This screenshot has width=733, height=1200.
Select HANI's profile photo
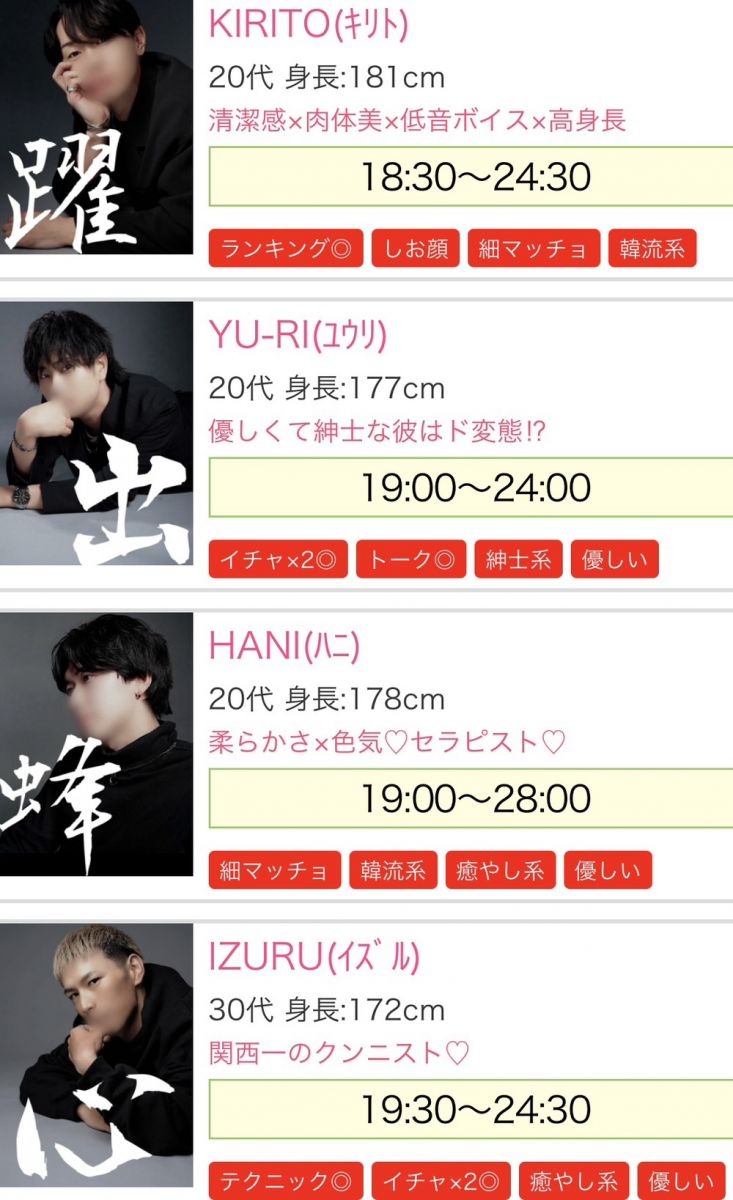(x=96, y=744)
